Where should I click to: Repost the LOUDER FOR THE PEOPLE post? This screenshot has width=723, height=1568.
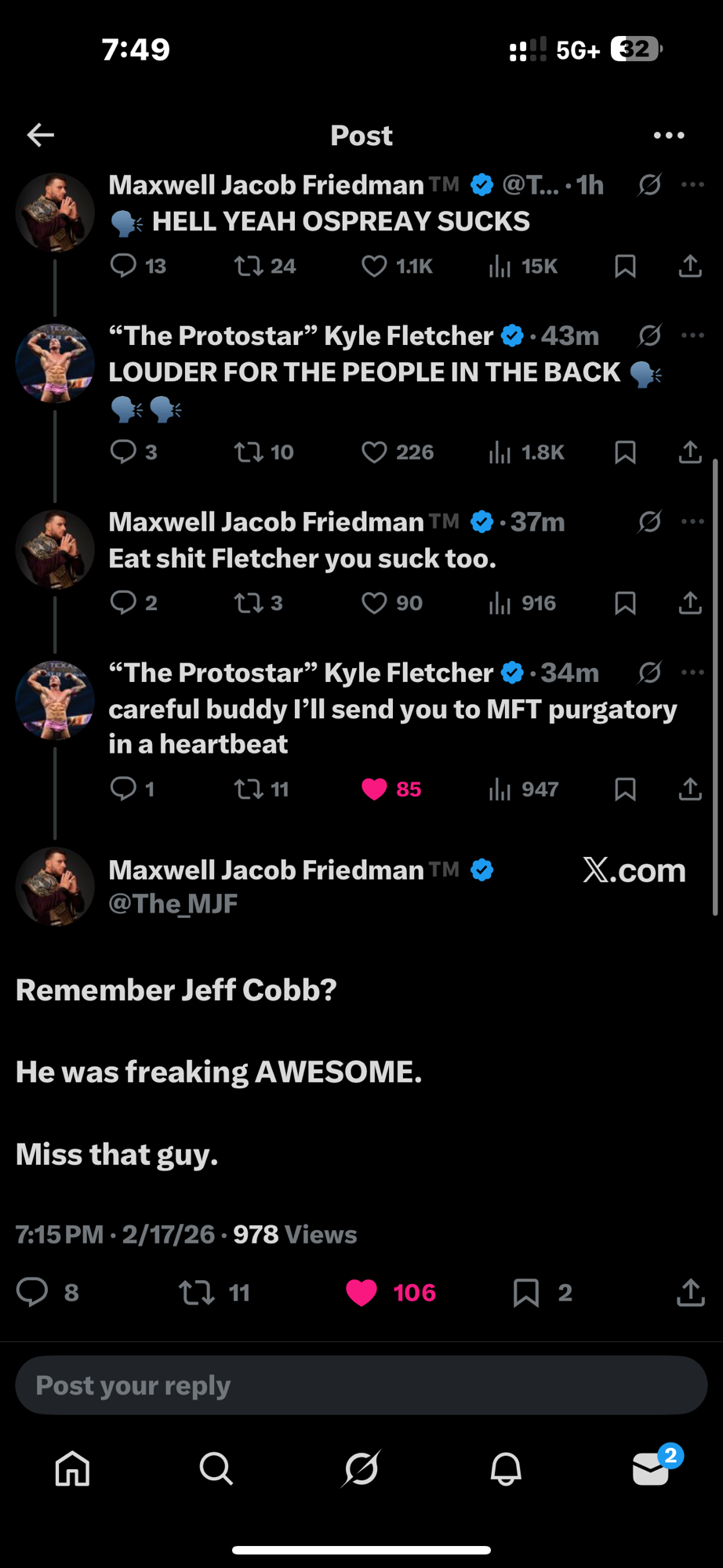[249, 452]
